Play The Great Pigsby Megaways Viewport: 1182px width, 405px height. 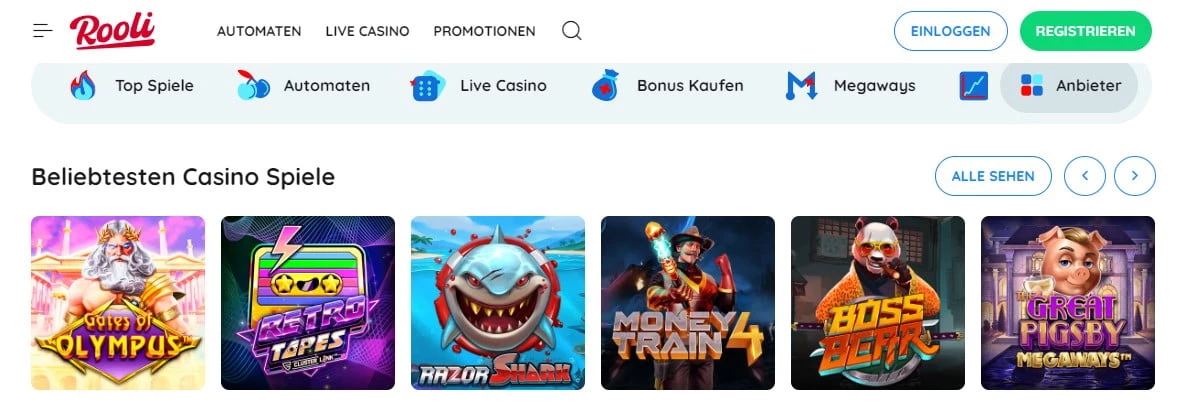(1068, 302)
